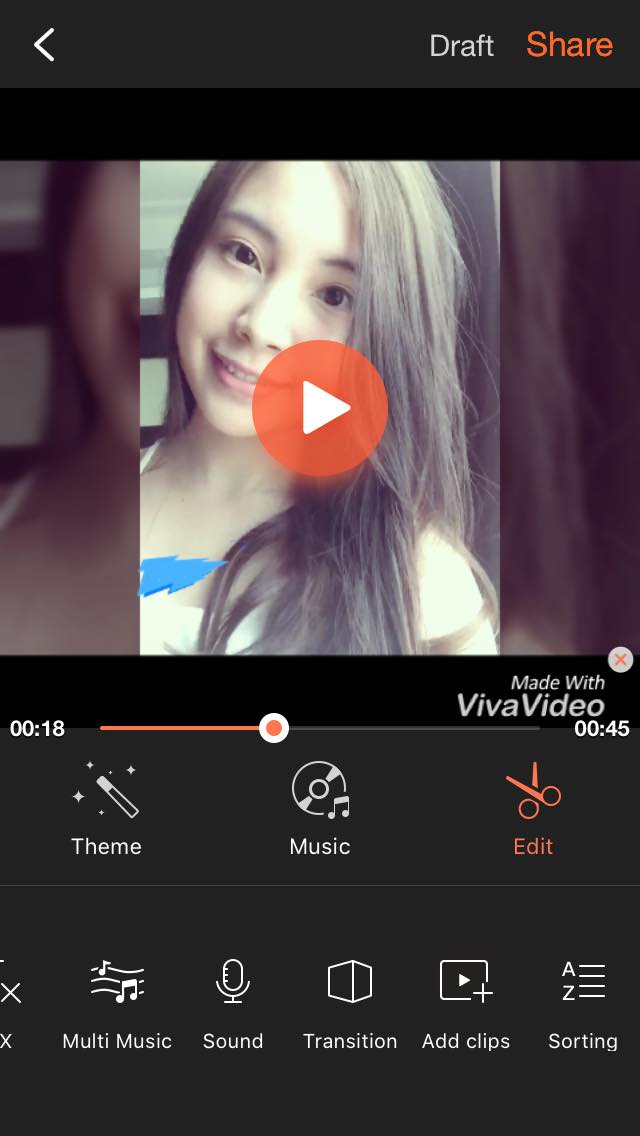Play the video preview
The image size is (640, 1136).
(x=320, y=408)
